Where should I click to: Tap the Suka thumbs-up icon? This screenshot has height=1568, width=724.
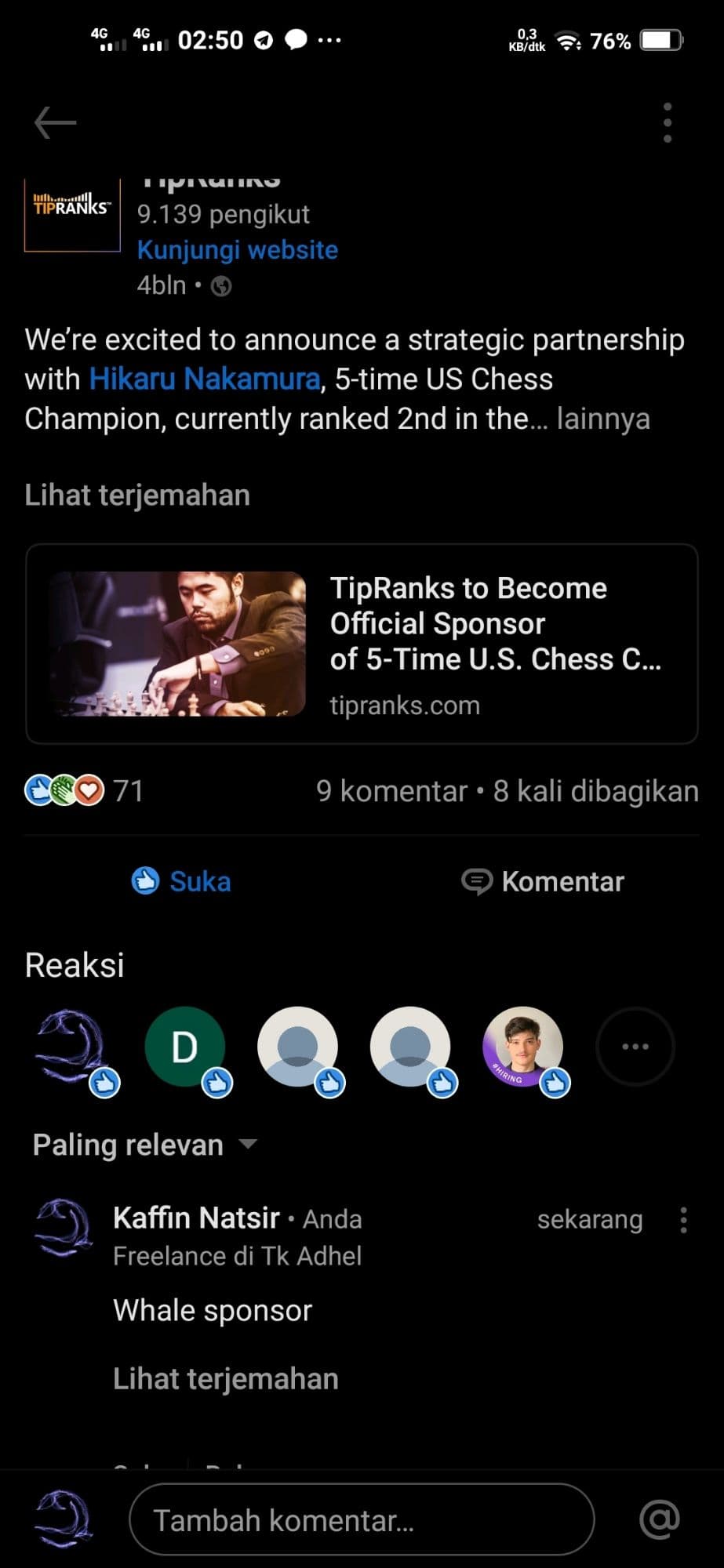point(147,880)
